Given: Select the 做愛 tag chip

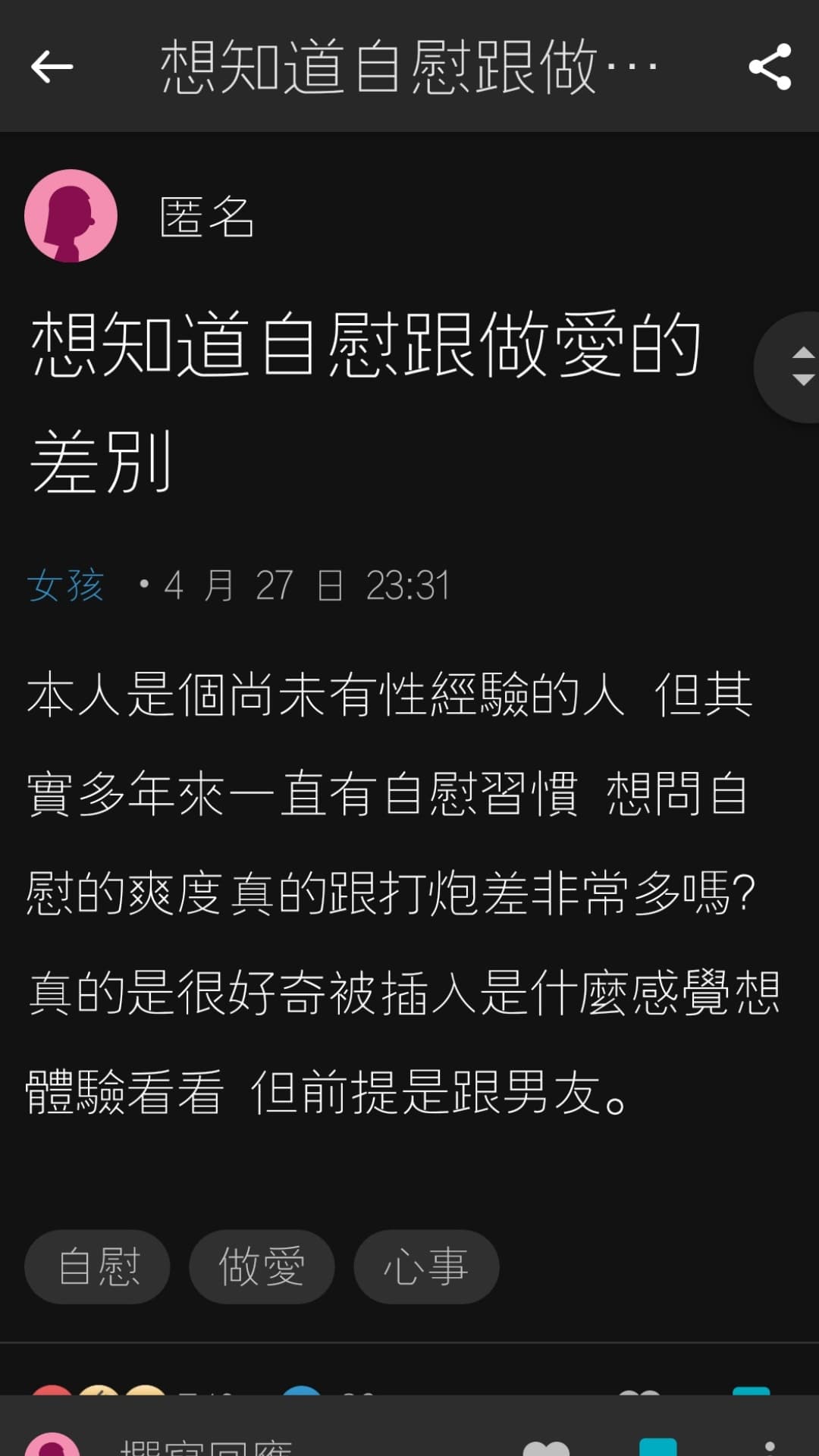Looking at the screenshot, I should pos(262,1266).
